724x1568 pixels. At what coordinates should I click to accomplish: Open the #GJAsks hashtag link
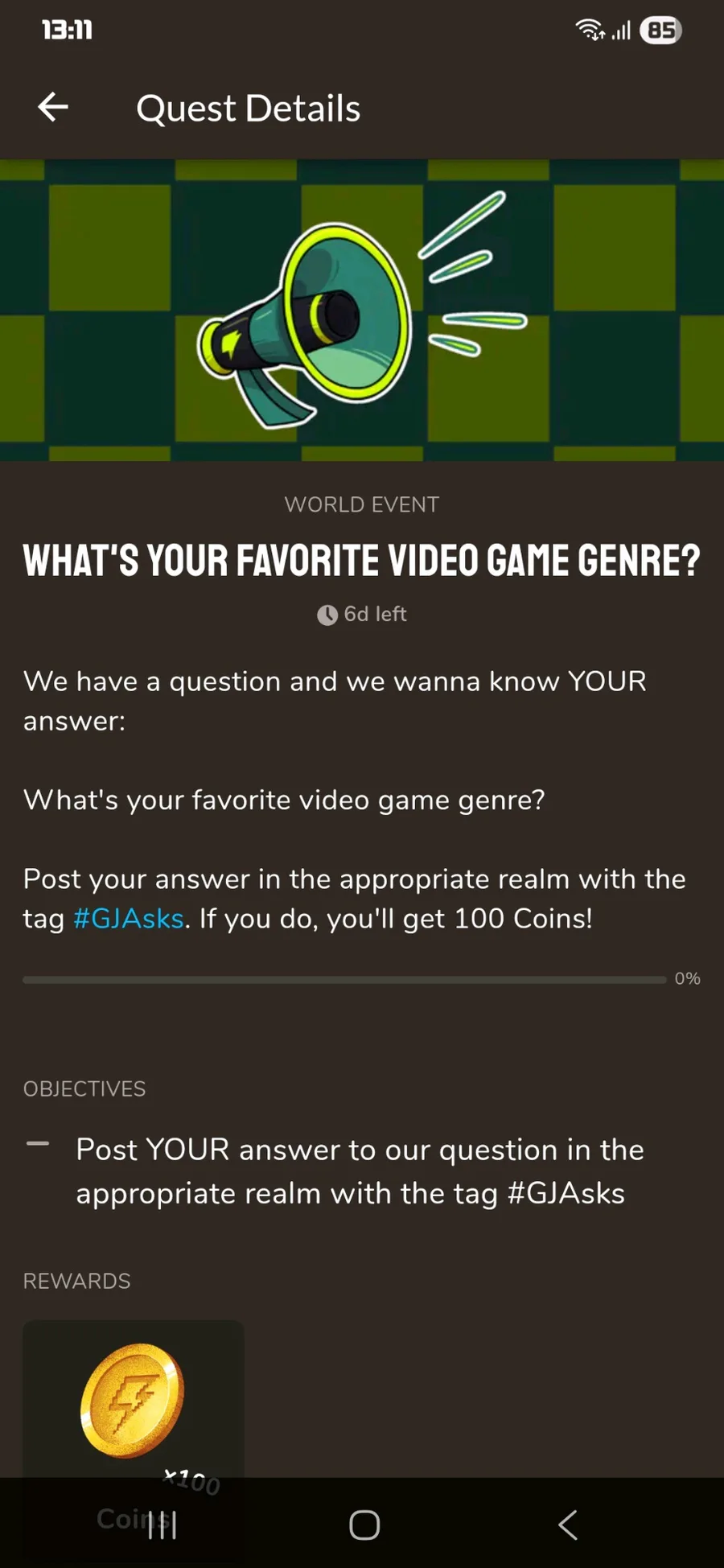pyautogui.click(x=129, y=919)
